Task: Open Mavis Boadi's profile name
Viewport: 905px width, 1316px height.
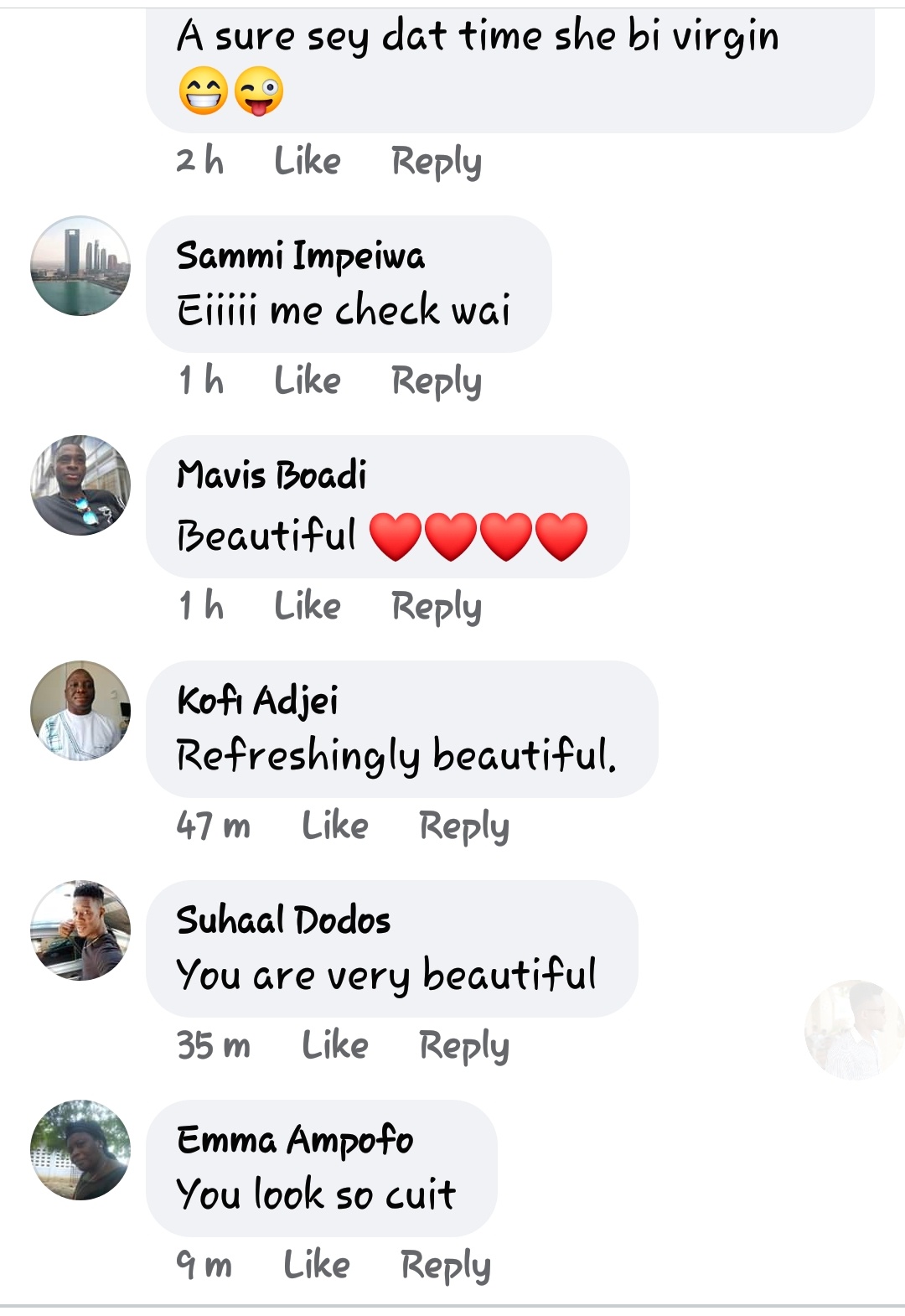Action: tap(271, 474)
